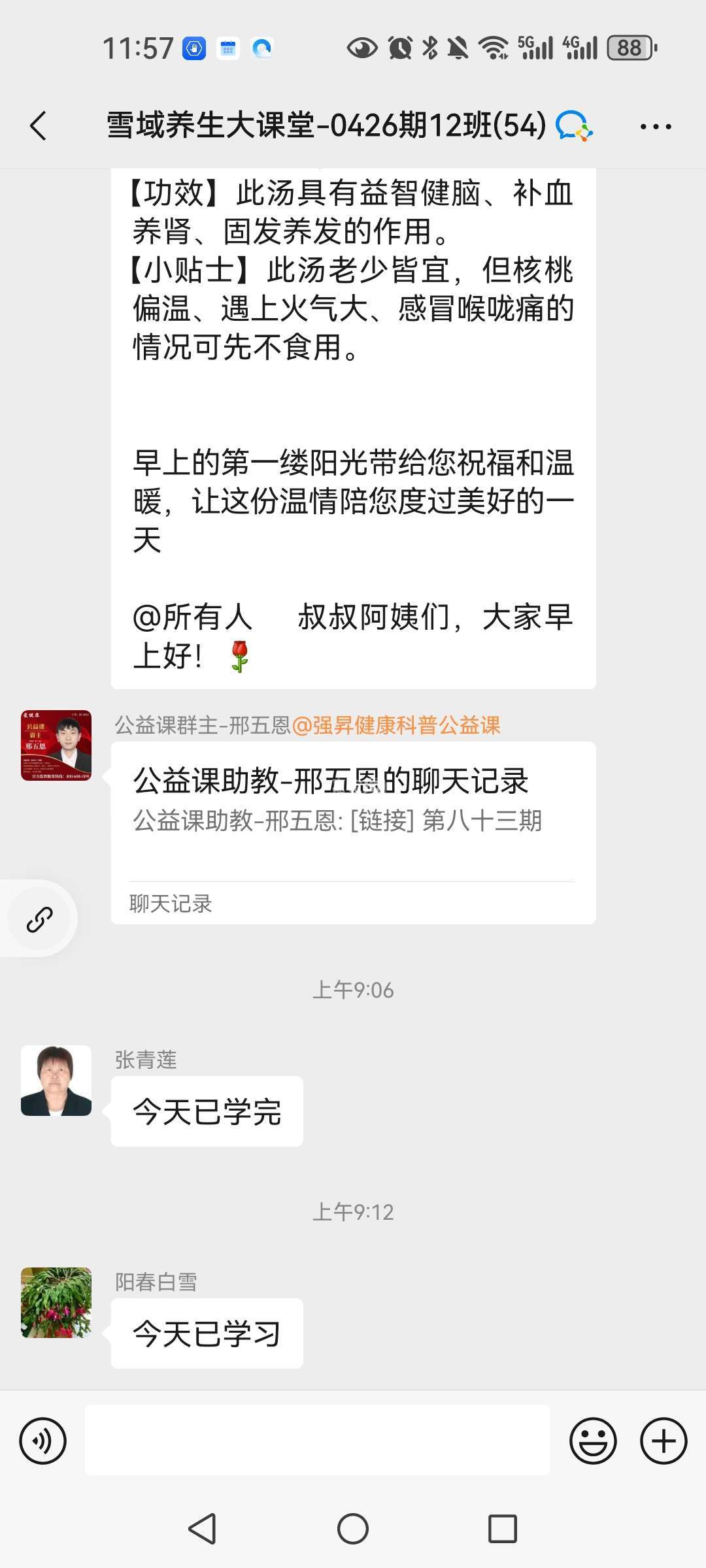Go back from the group chat

pyautogui.click(x=39, y=125)
